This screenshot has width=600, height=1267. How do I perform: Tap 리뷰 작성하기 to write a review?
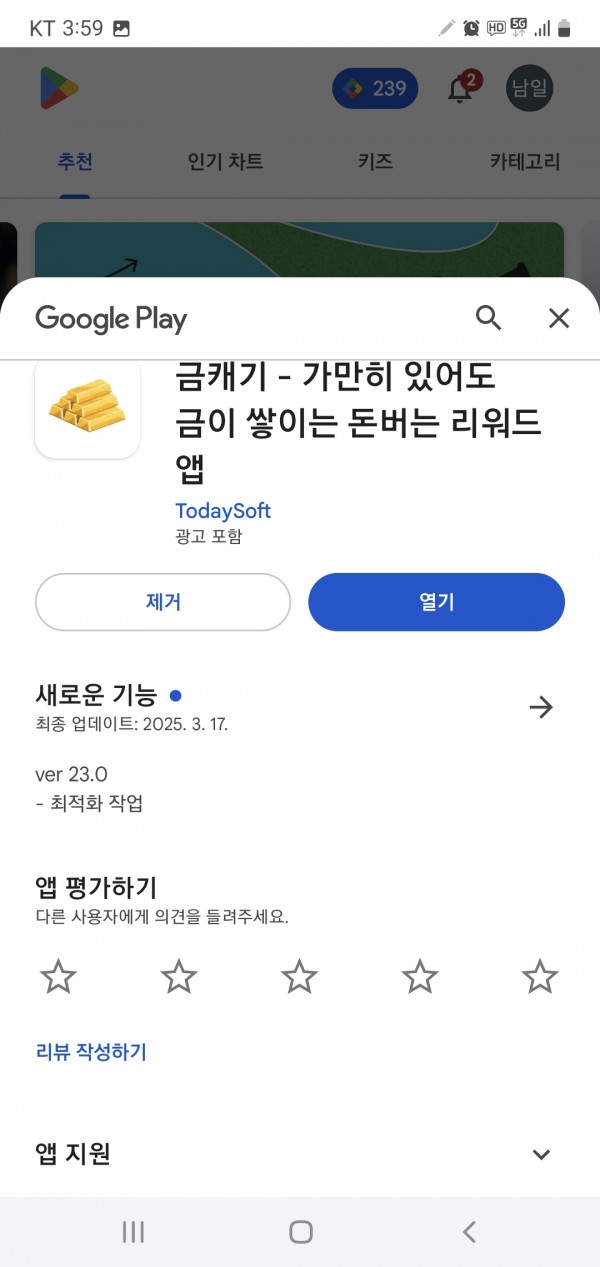coord(91,1052)
